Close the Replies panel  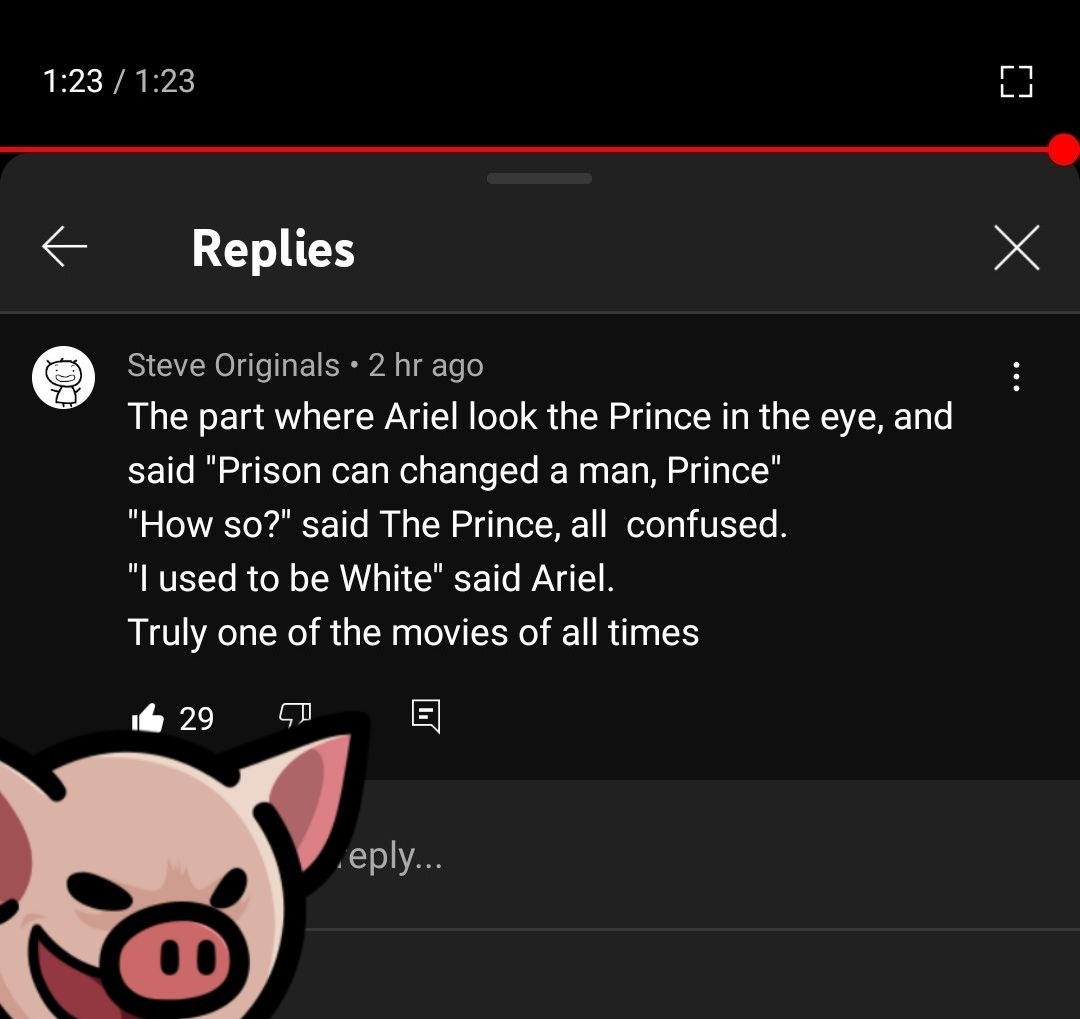coord(1017,248)
